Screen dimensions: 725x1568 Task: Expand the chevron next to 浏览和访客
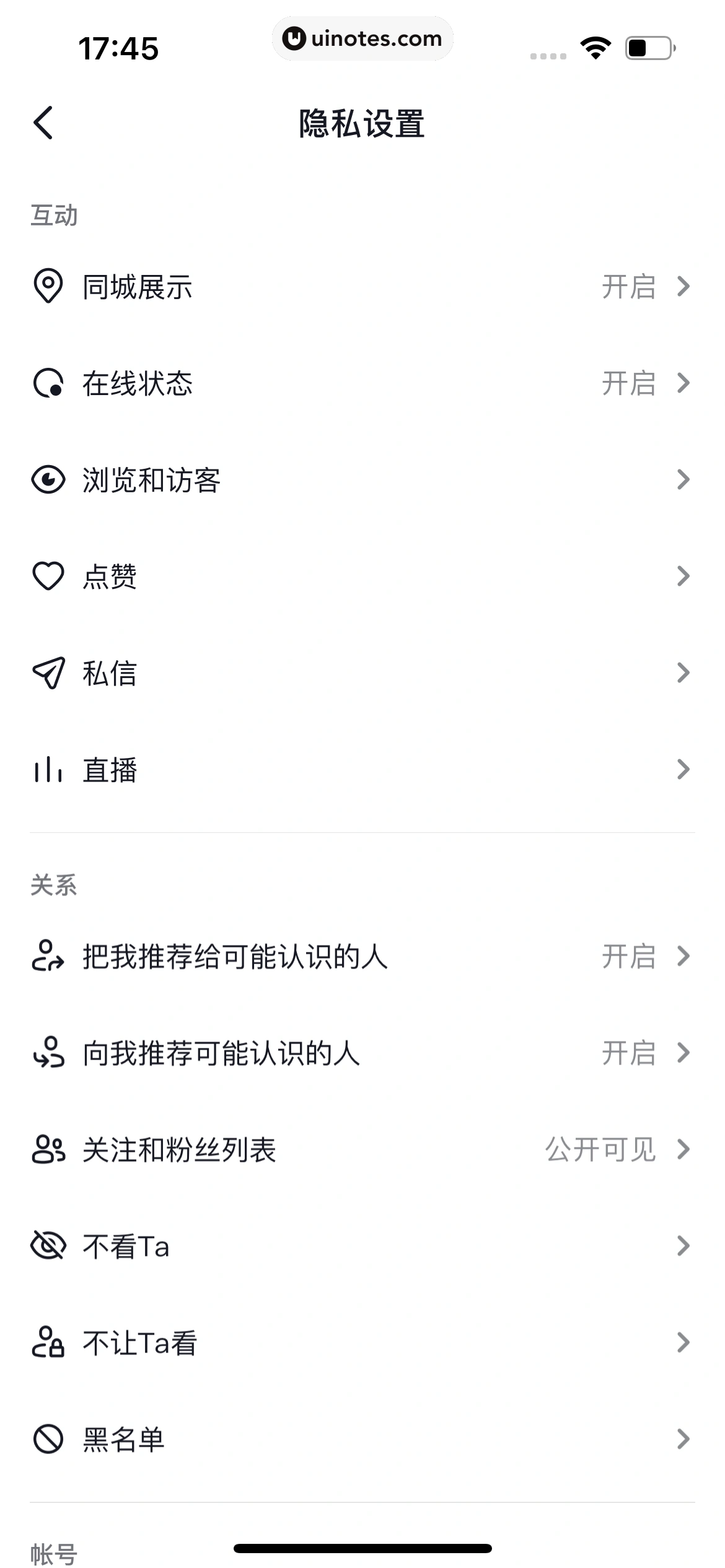683,480
